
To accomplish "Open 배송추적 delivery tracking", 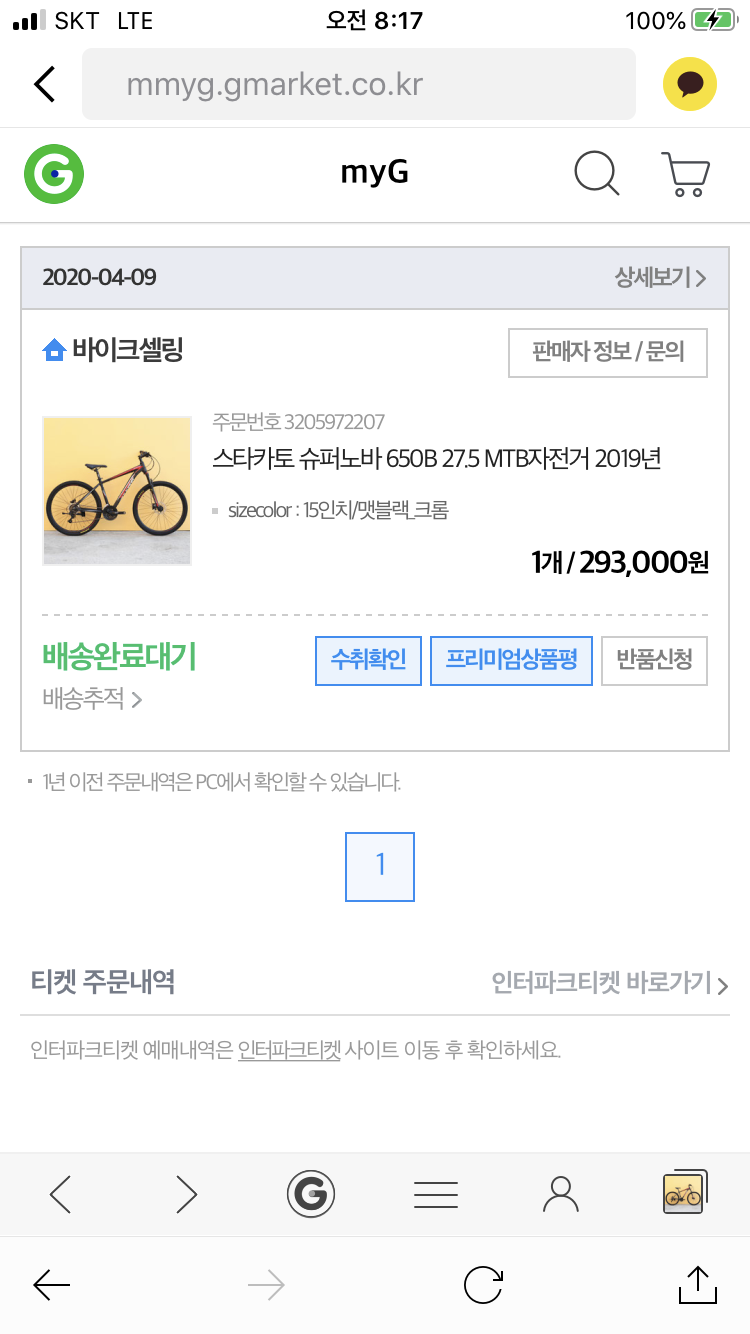I will pos(92,699).
